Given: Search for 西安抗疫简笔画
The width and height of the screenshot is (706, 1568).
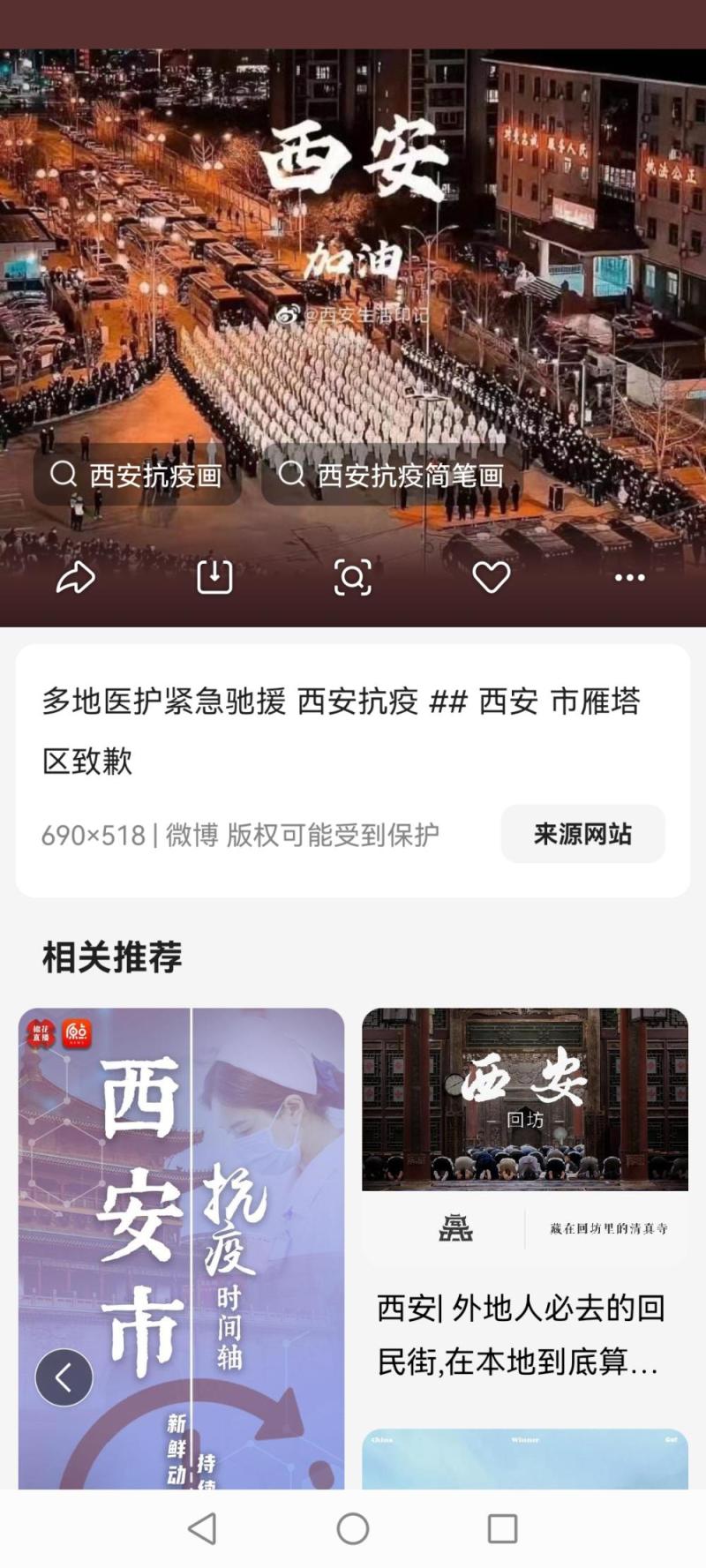Looking at the screenshot, I should point(392,475).
